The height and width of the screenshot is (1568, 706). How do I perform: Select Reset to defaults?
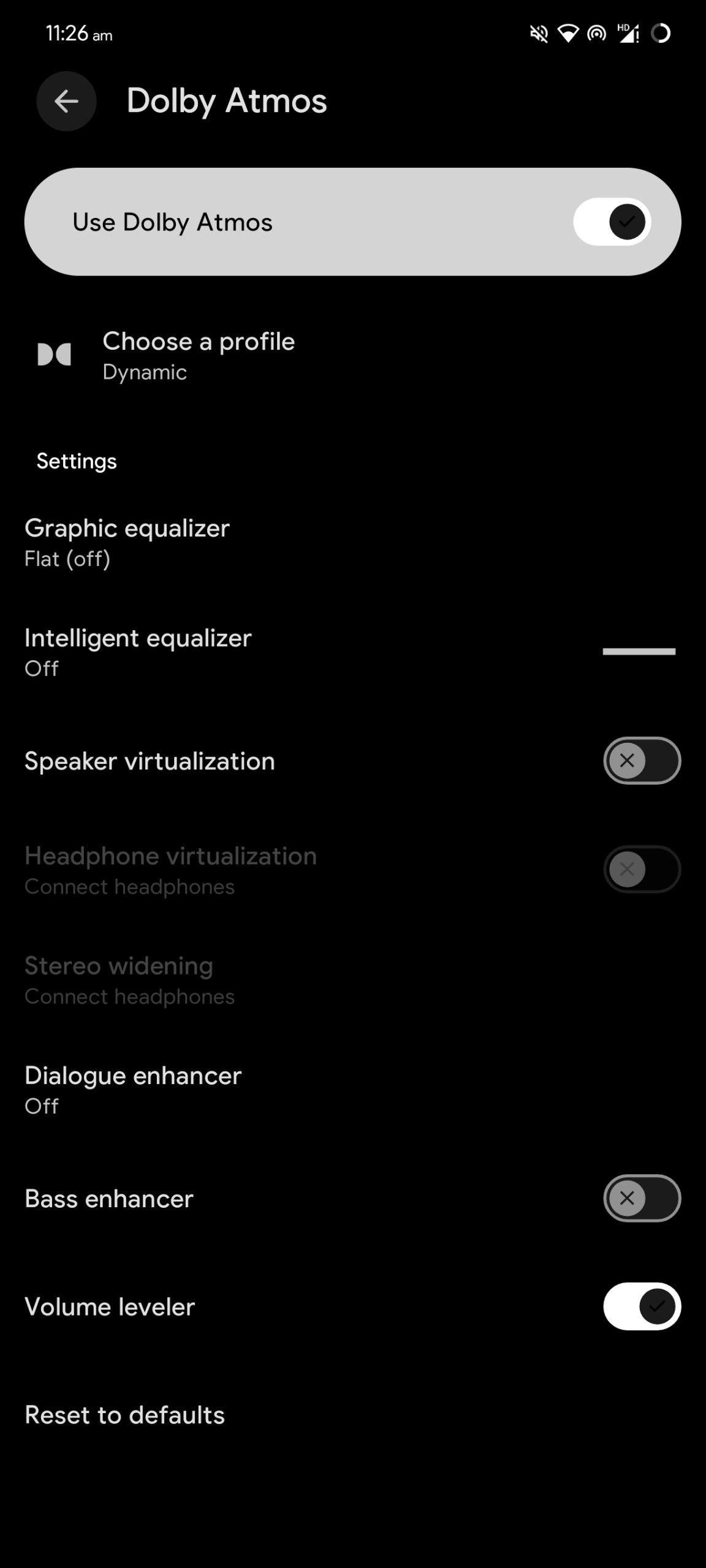click(125, 1415)
